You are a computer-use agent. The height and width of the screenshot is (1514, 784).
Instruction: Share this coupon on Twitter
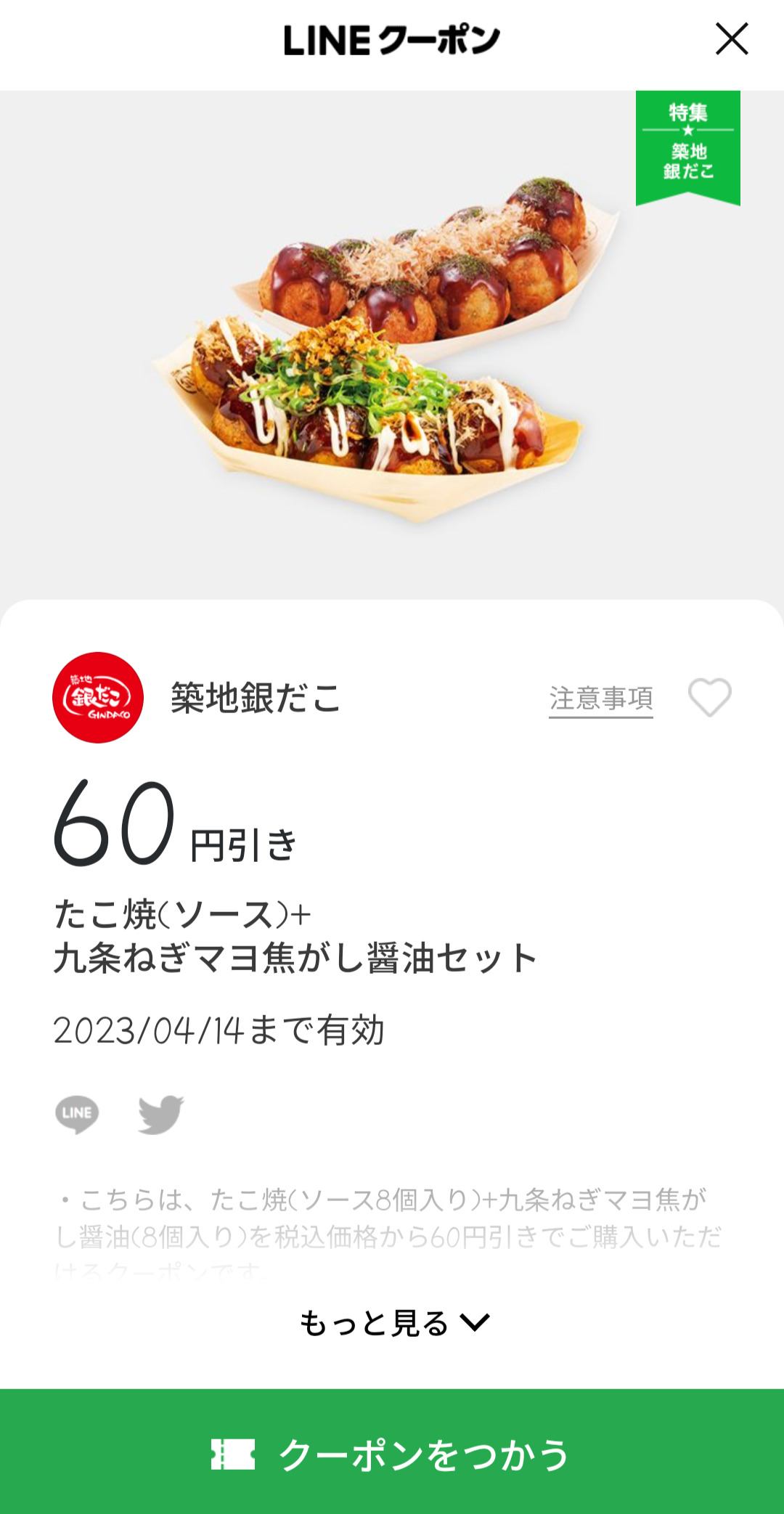pos(161,1114)
